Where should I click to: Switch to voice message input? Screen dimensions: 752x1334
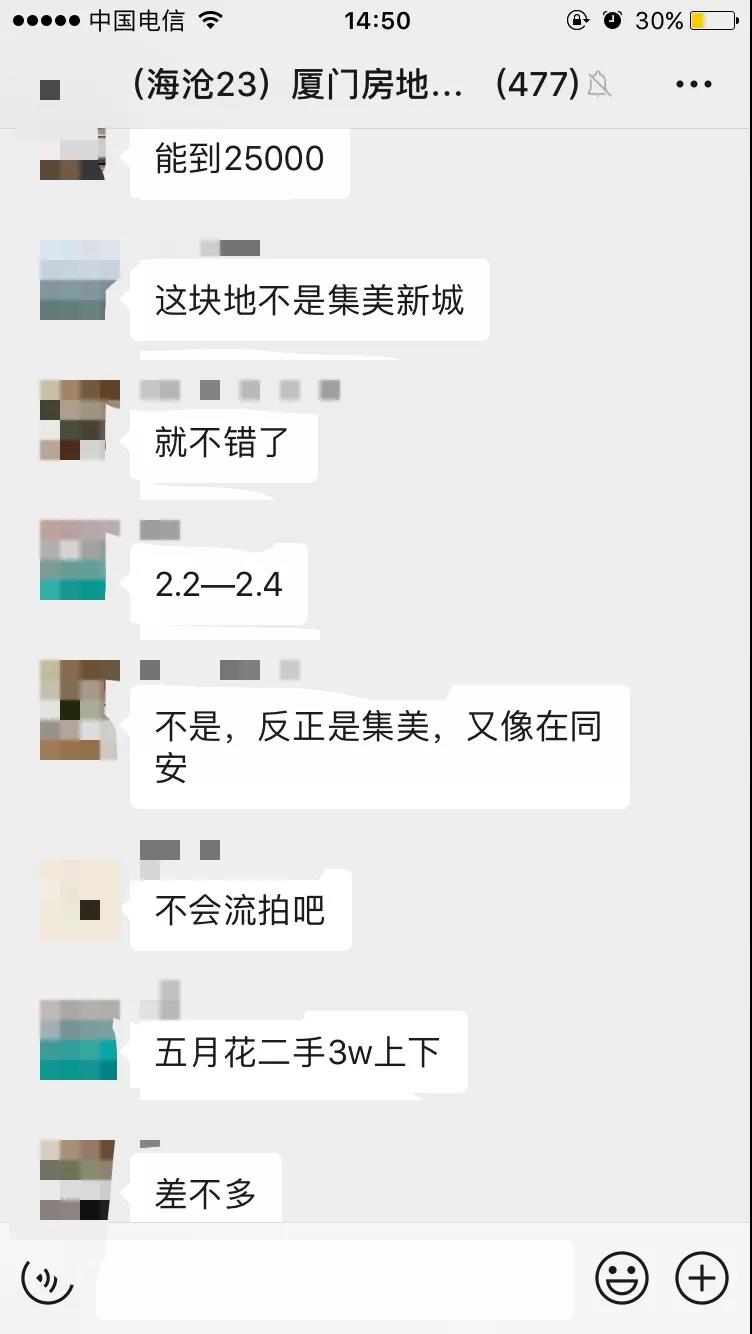click(x=48, y=1278)
